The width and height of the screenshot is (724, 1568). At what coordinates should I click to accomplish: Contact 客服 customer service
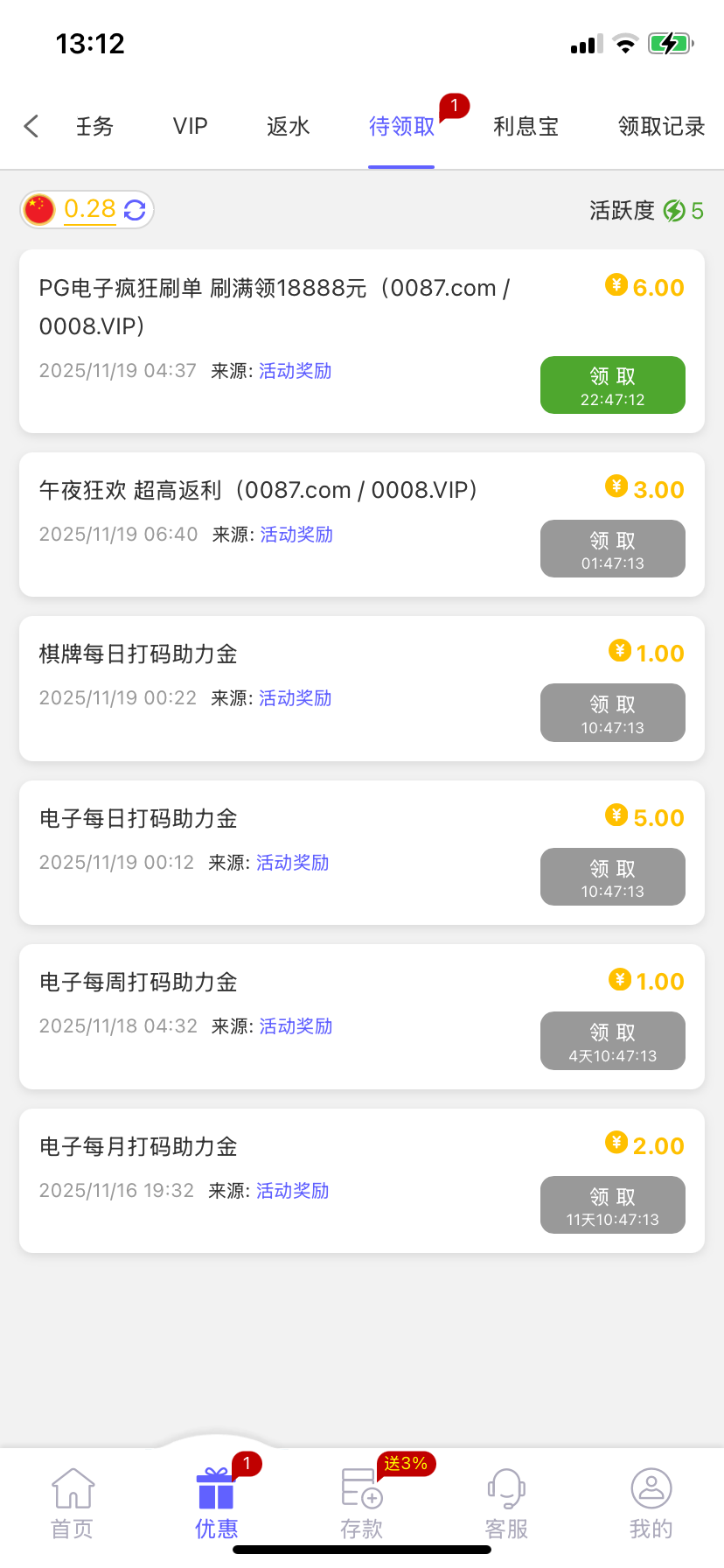[x=506, y=1503]
